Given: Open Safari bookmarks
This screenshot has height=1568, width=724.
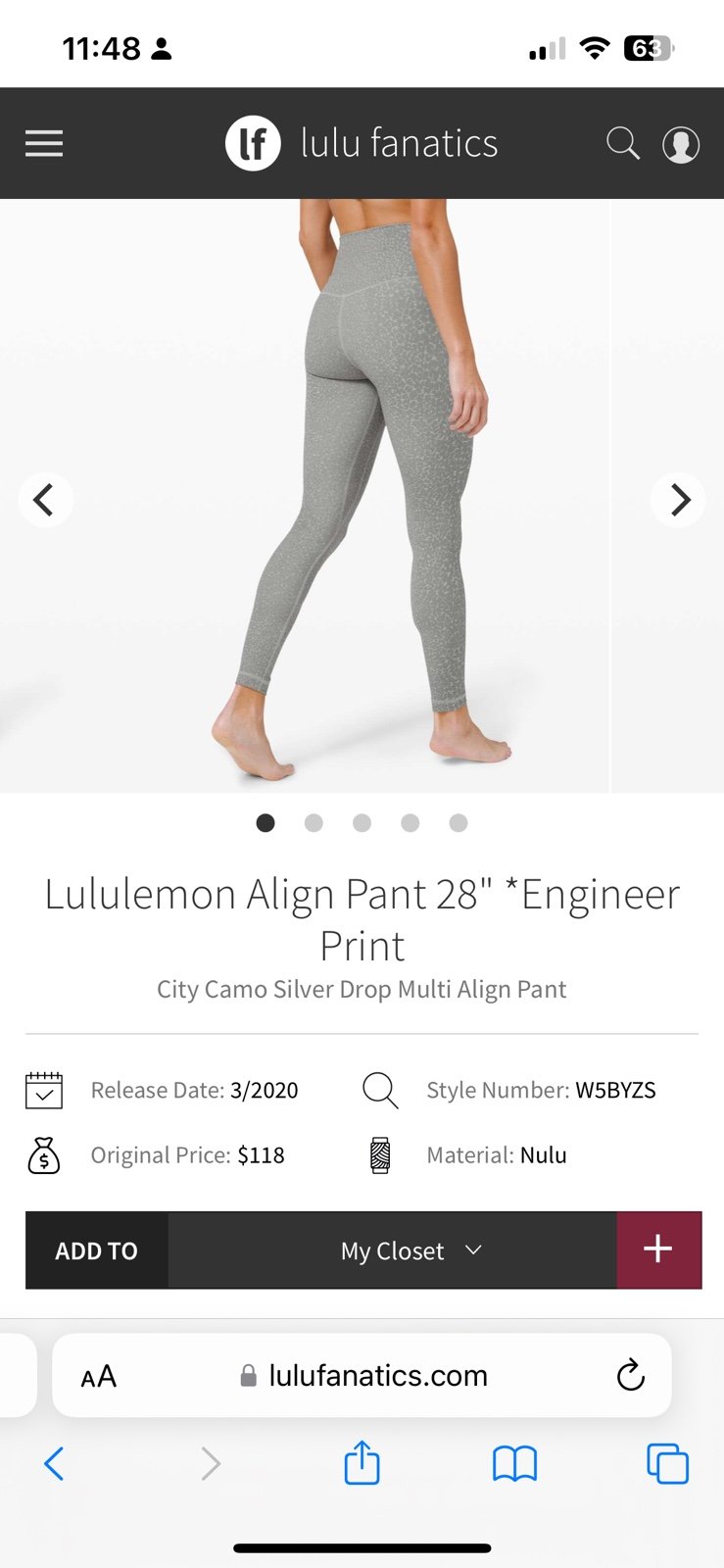Looking at the screenshot, I should point(514,1464).
